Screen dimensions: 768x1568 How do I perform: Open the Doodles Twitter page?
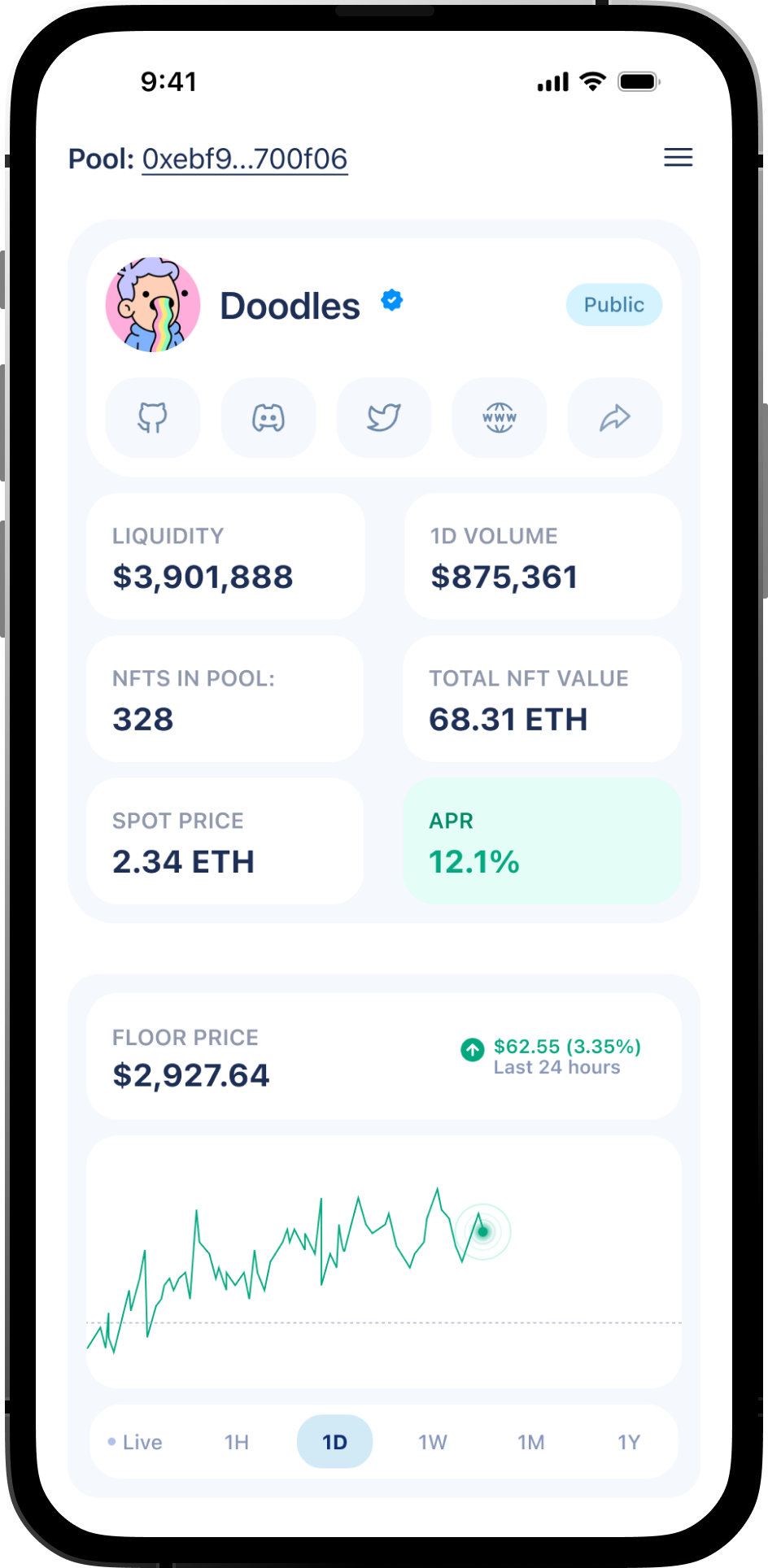(384, 418)
